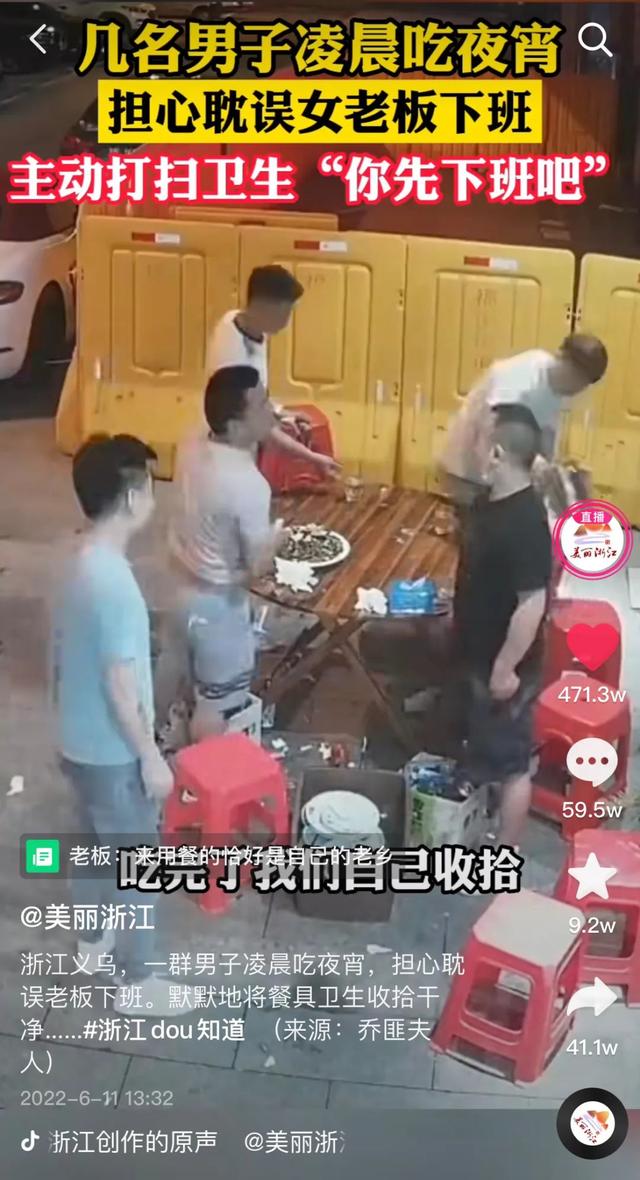The width and height of the screenshot is (640, 1180).
Task: Open 美丽浙江 live avatar
Action: (x=593, y=539)
